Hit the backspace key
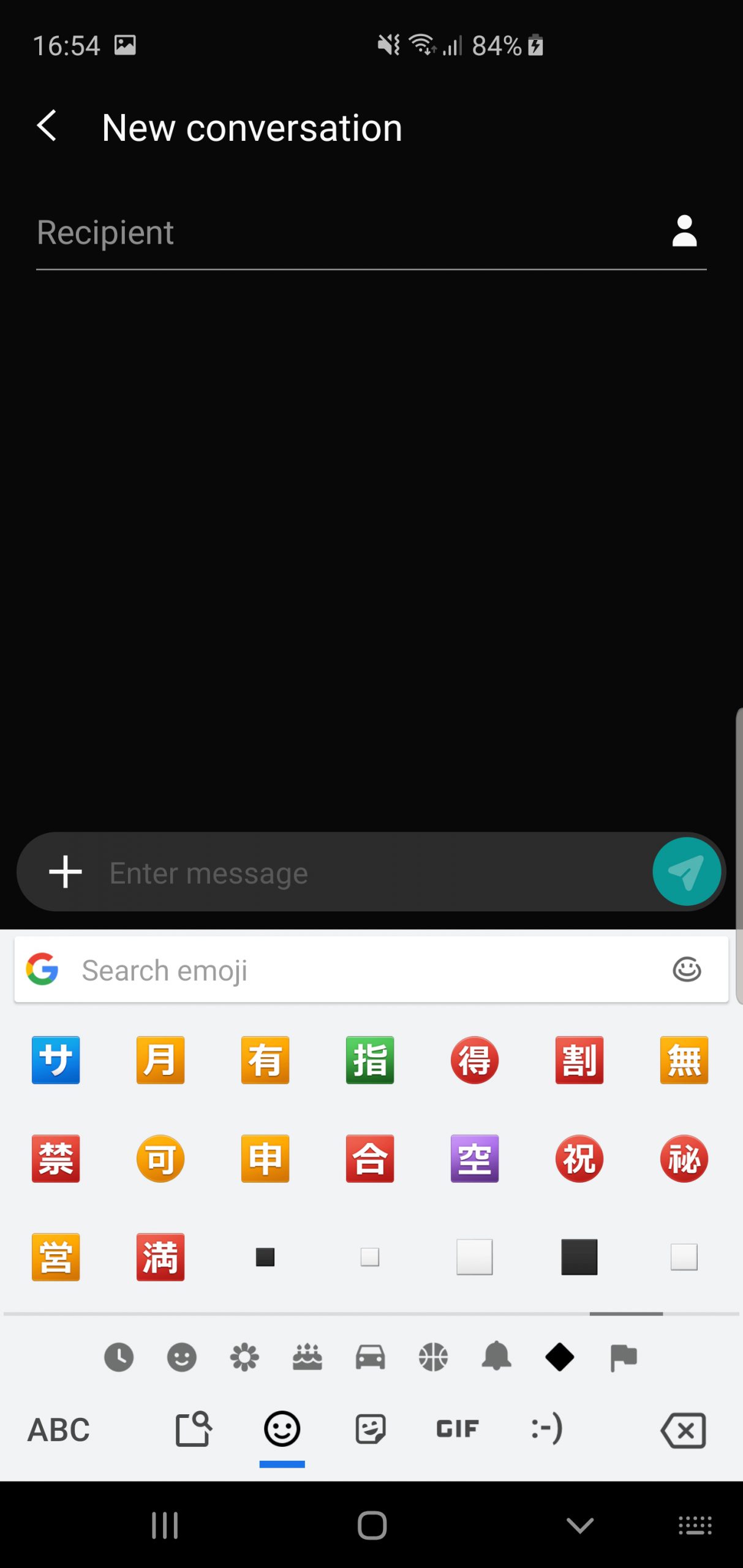 [x=683, y=1430]
